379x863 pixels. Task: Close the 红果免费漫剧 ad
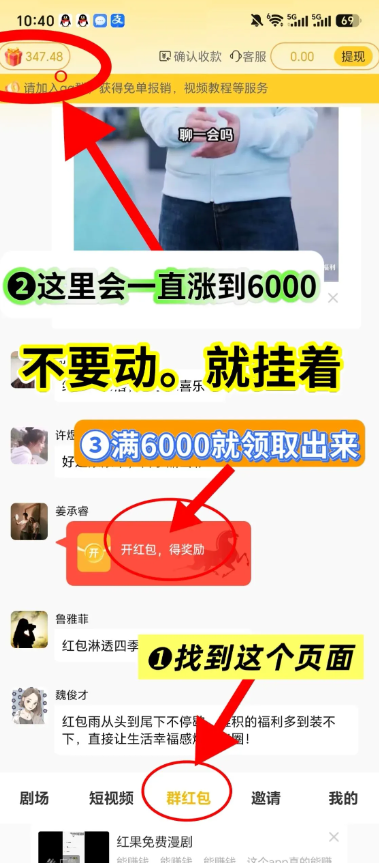pyautogui.click(x=333, y=837)
